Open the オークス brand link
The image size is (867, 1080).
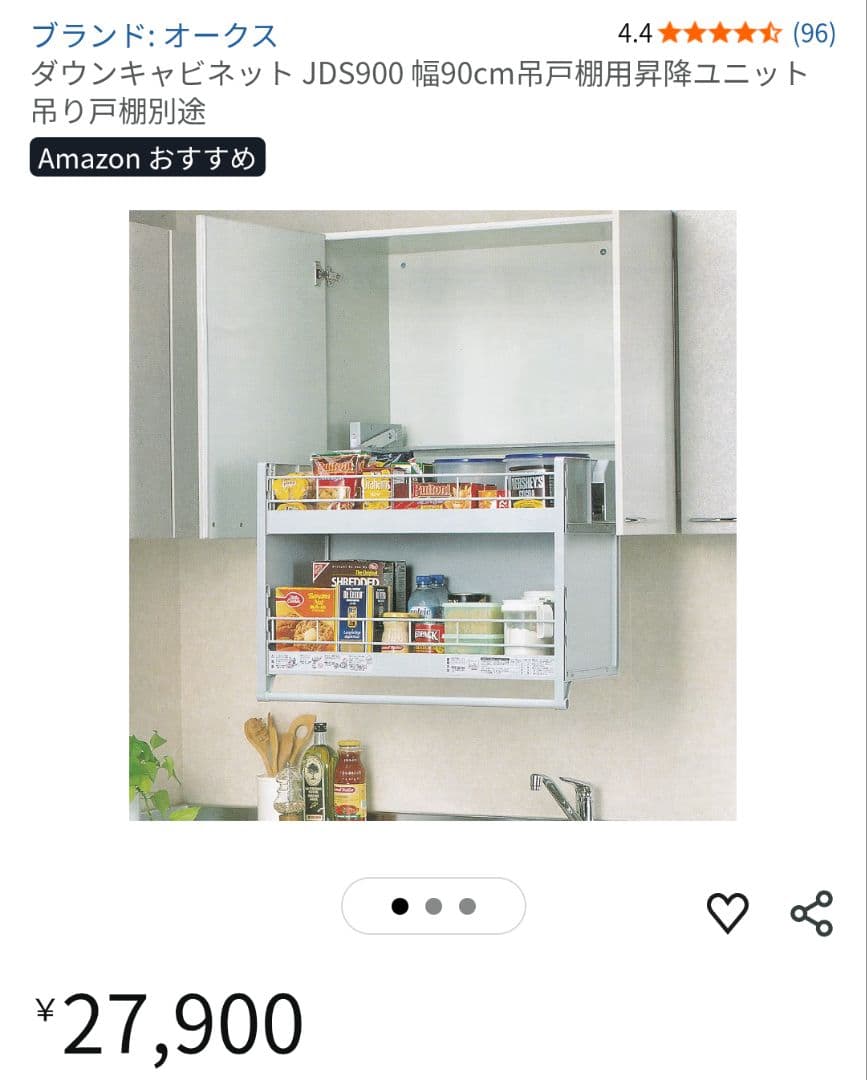[x=155, y=35]
